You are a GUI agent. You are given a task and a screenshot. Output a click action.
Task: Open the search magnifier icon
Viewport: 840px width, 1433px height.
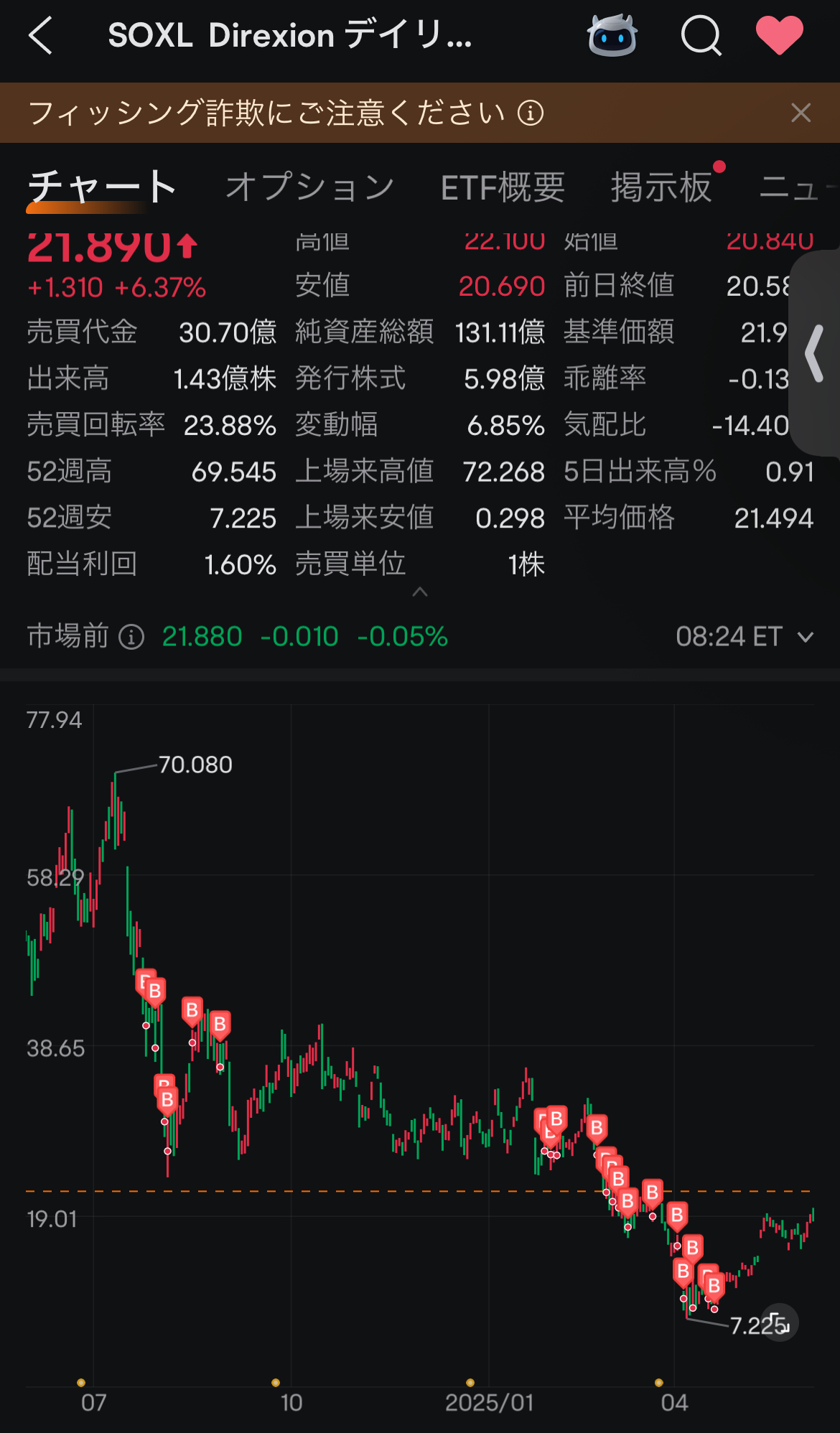pyautogui.click(x=701, y=35)
